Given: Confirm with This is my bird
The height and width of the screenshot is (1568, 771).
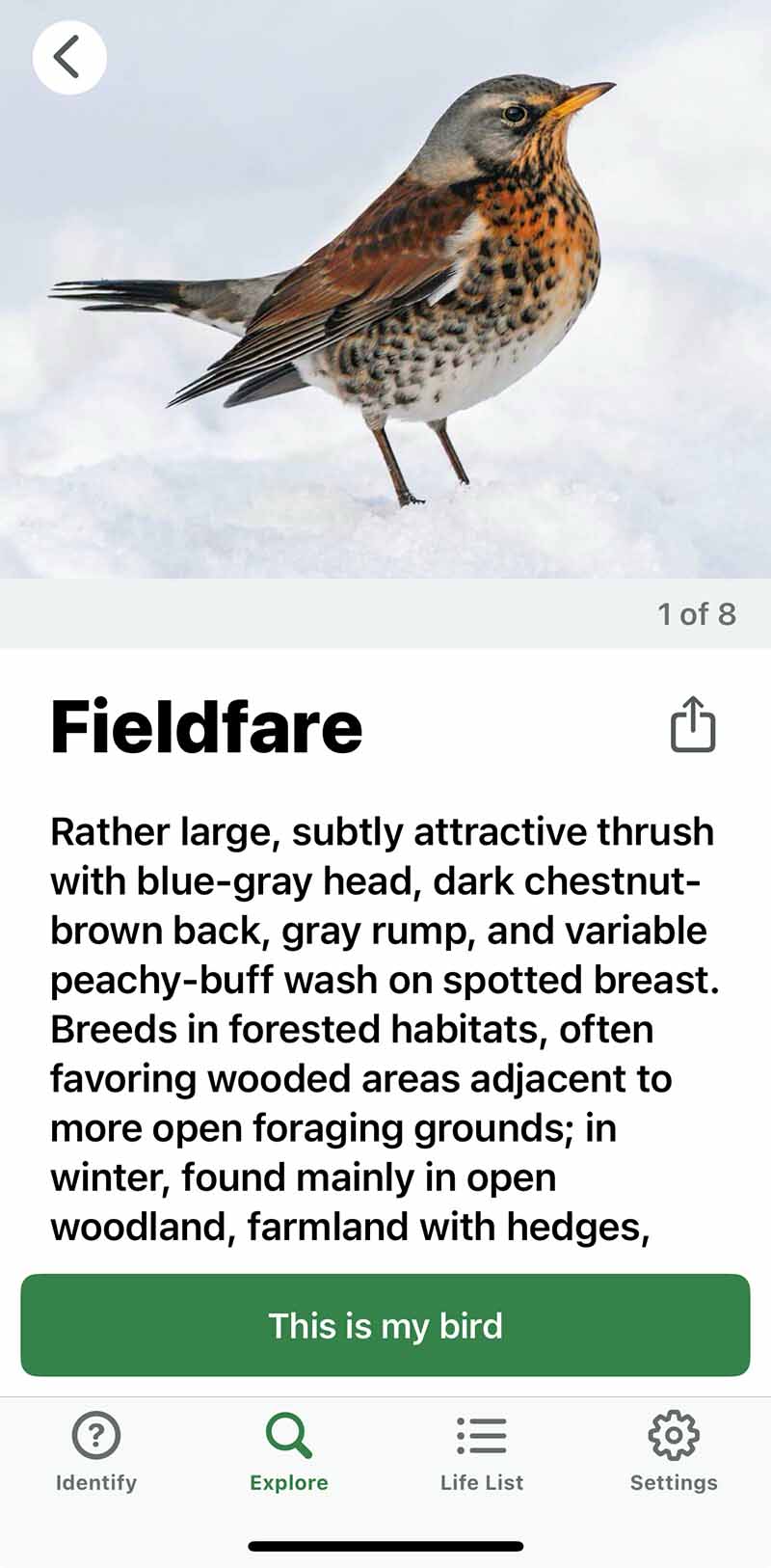Looking at the screenshot, I should [x=385, y=1325].
